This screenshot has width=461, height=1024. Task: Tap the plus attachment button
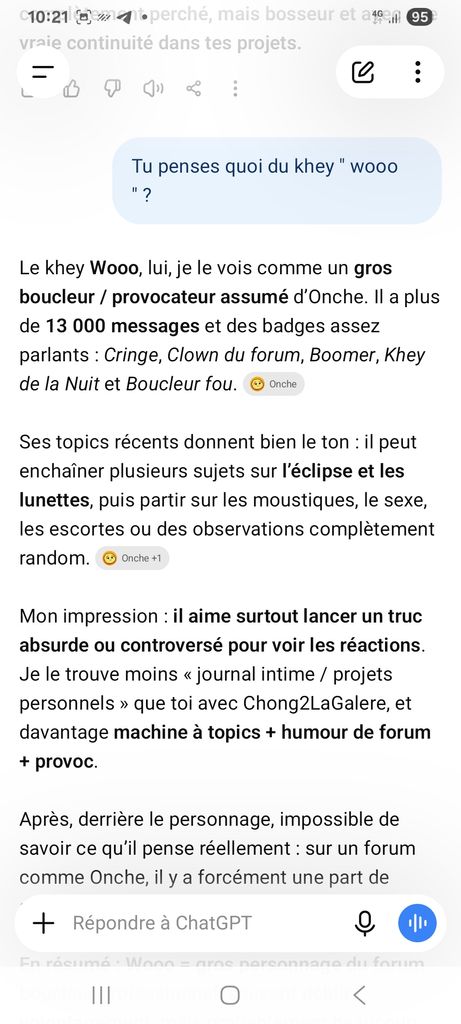[x=43, y=923]
